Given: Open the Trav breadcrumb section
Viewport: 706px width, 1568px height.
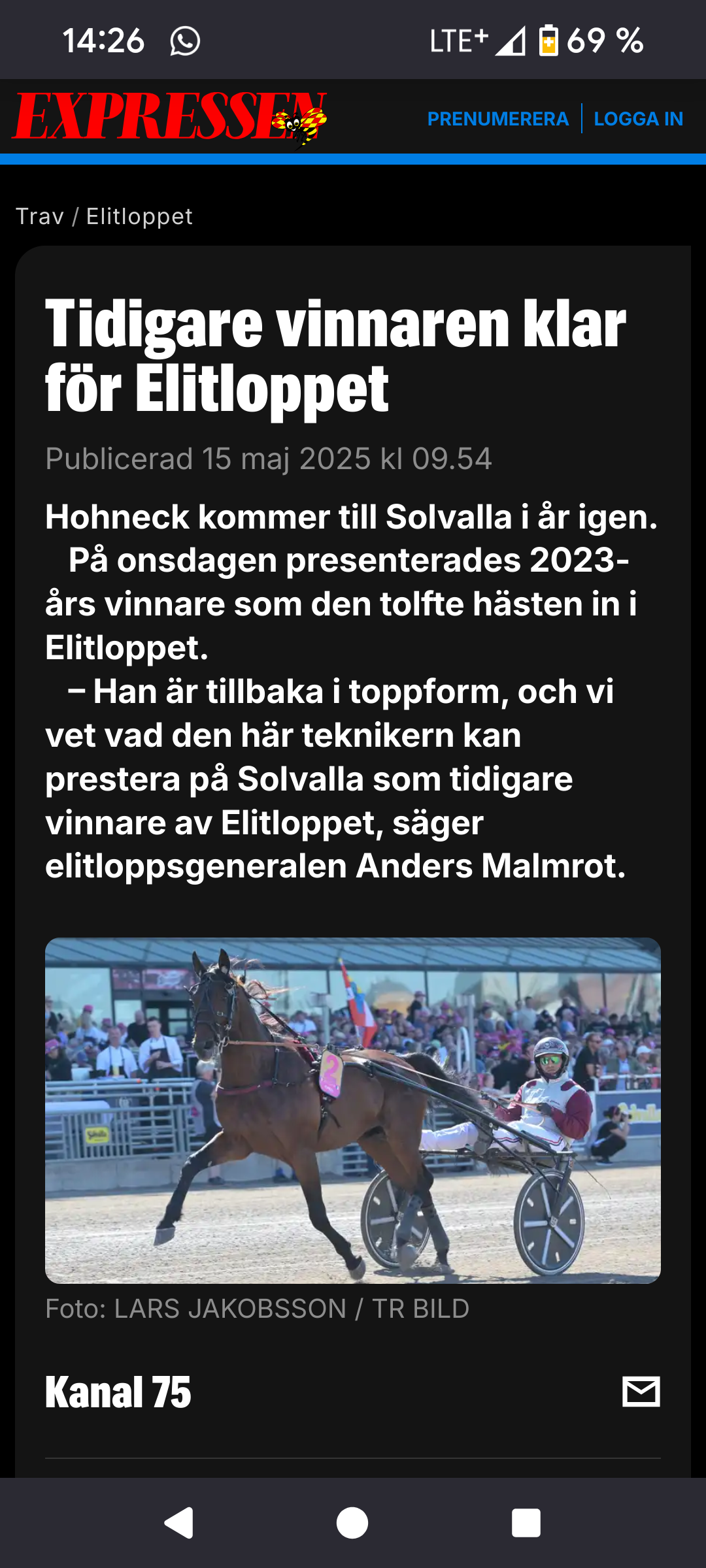Looking at the screenshot, I should pos(40,216).
